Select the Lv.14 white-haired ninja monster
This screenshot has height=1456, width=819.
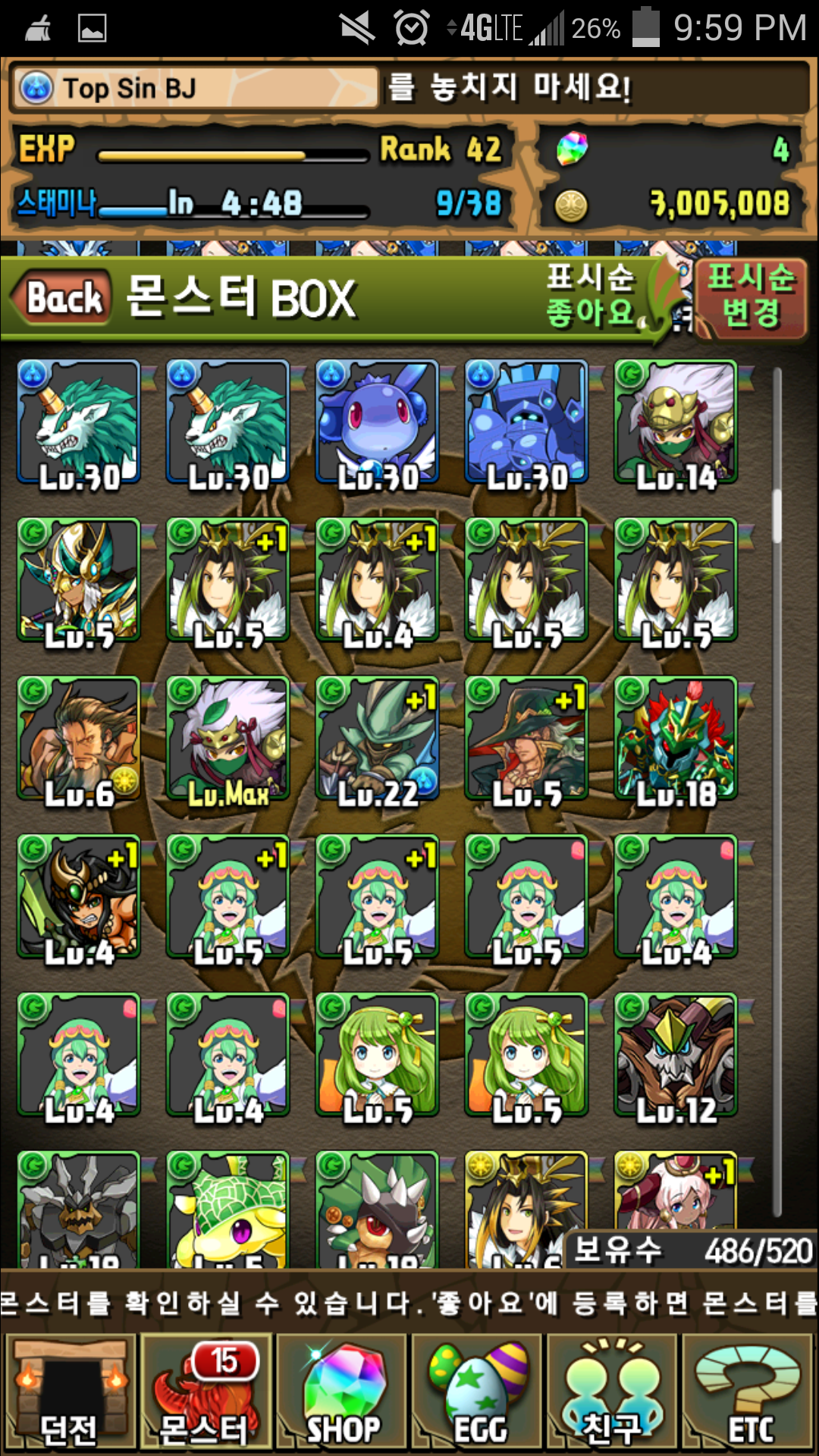676,422
